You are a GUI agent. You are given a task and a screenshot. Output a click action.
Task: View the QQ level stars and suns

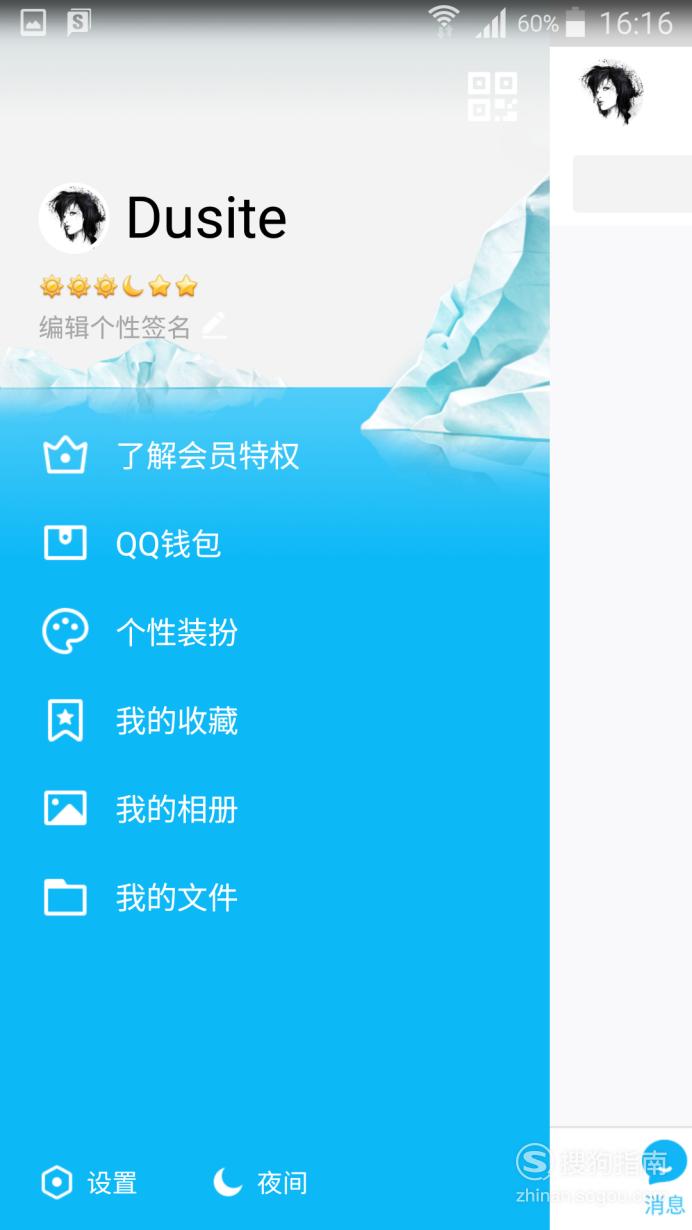tap(119, 288)
